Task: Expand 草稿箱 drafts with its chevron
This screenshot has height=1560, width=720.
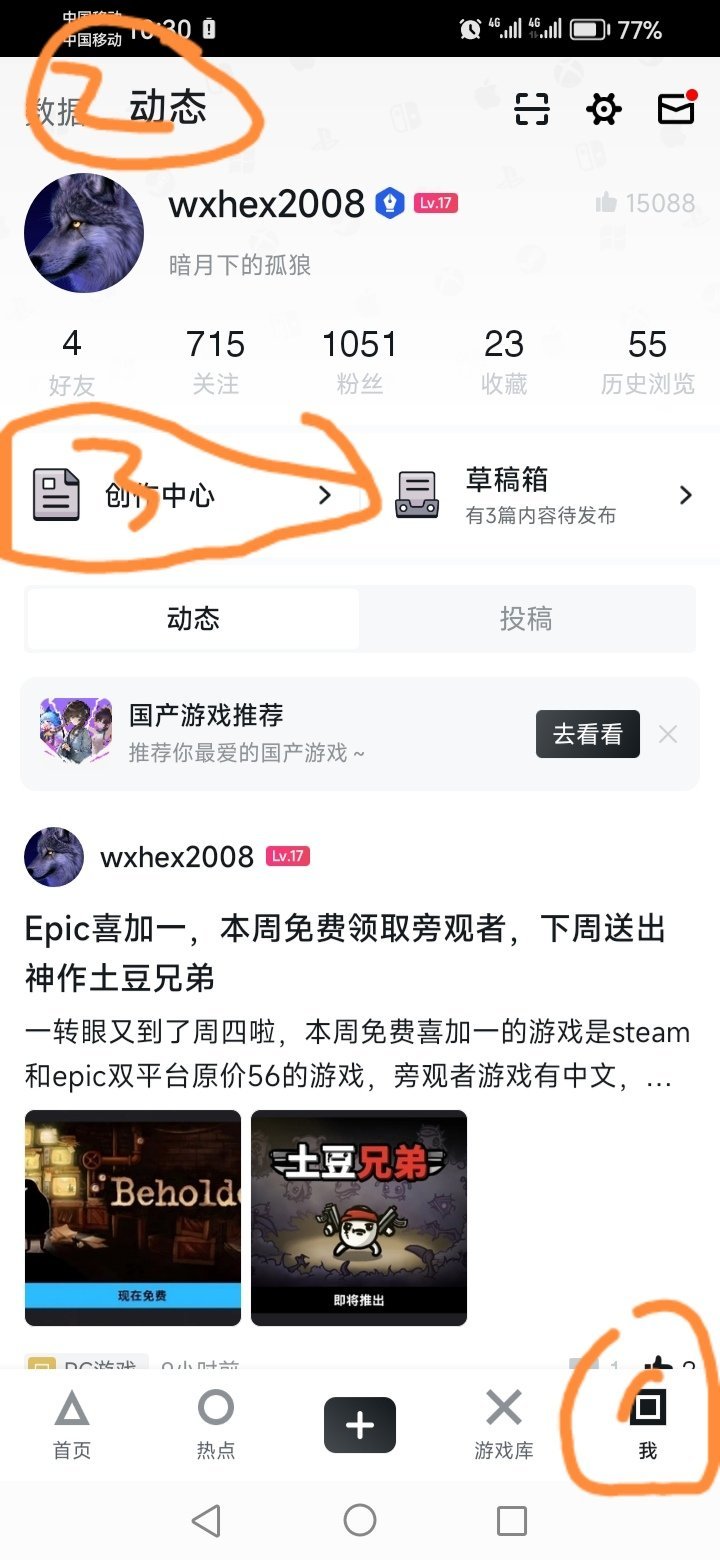Action: click(685, 494)
